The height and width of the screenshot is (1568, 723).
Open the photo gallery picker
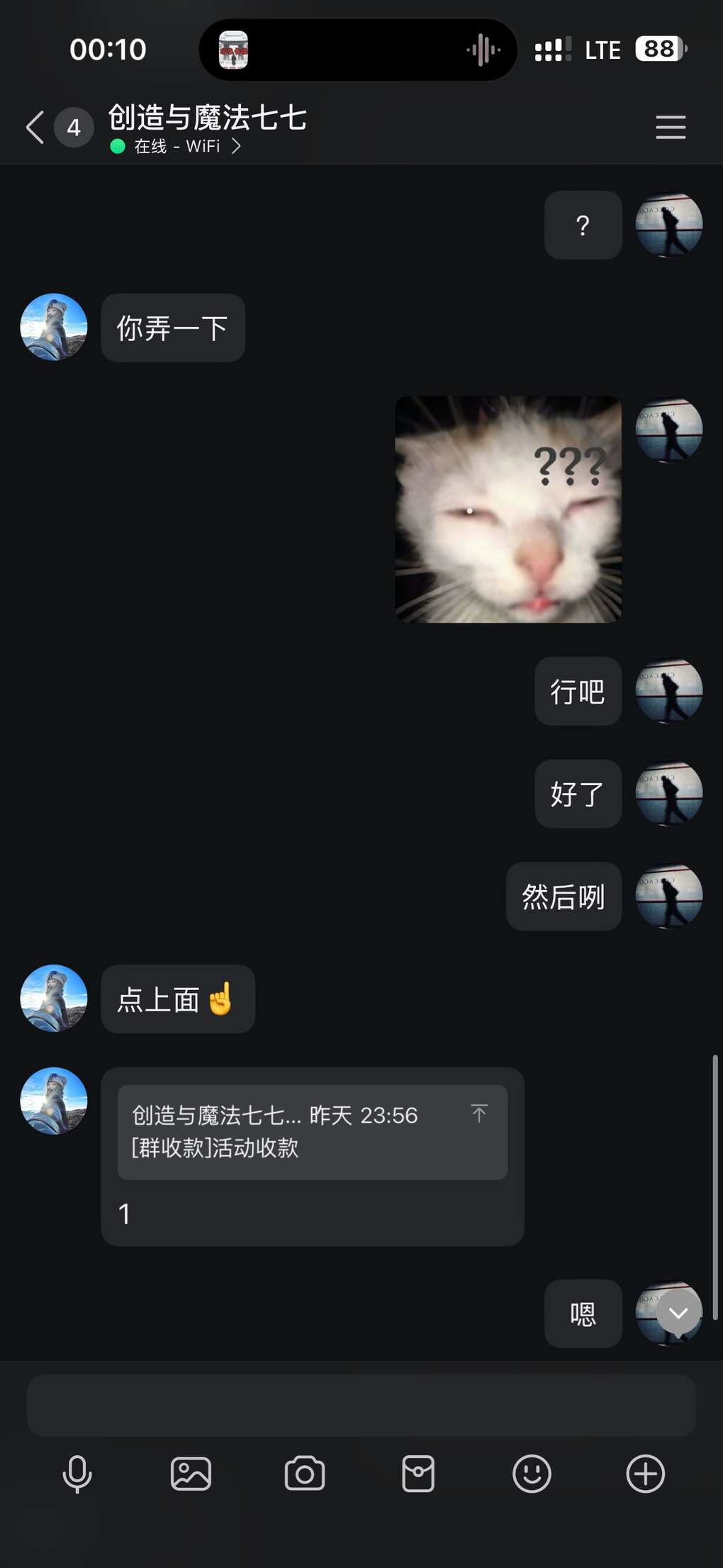(191, 1474)
